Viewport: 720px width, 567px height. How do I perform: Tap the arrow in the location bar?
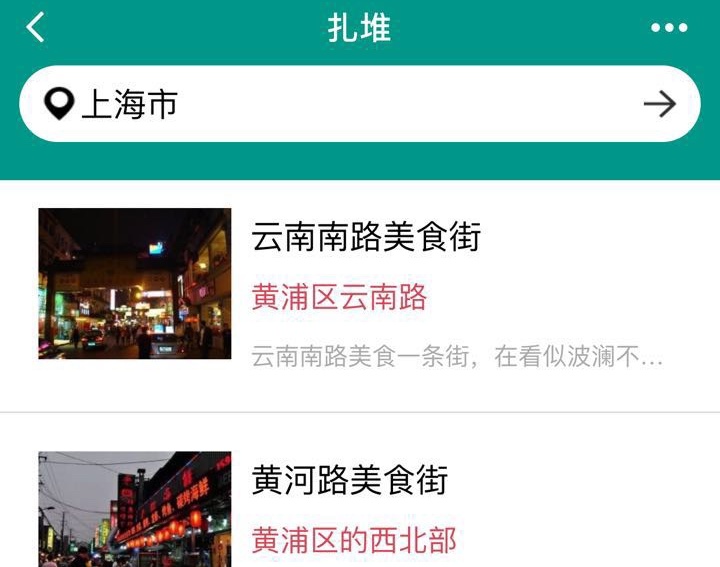[659, 104]
